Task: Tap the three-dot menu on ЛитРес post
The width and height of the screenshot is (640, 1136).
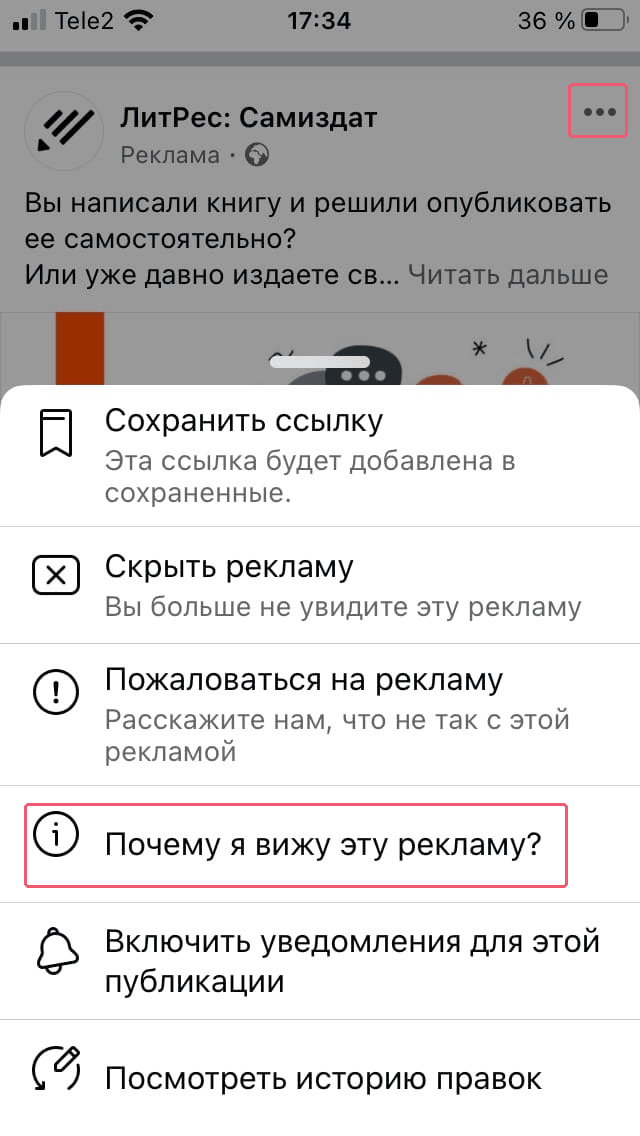Action: point(598,111)
